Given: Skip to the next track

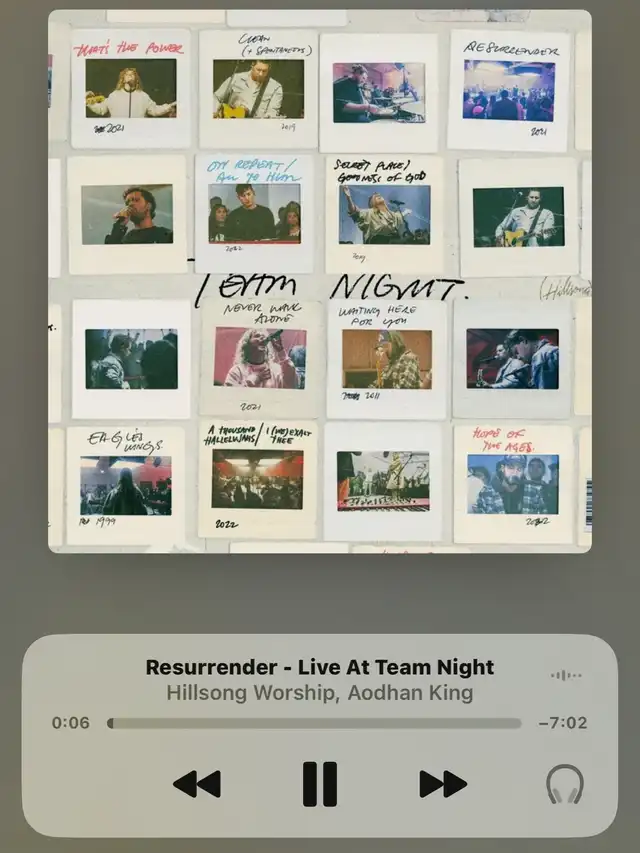Looking at the screenshot, I should tap(443, 784).
